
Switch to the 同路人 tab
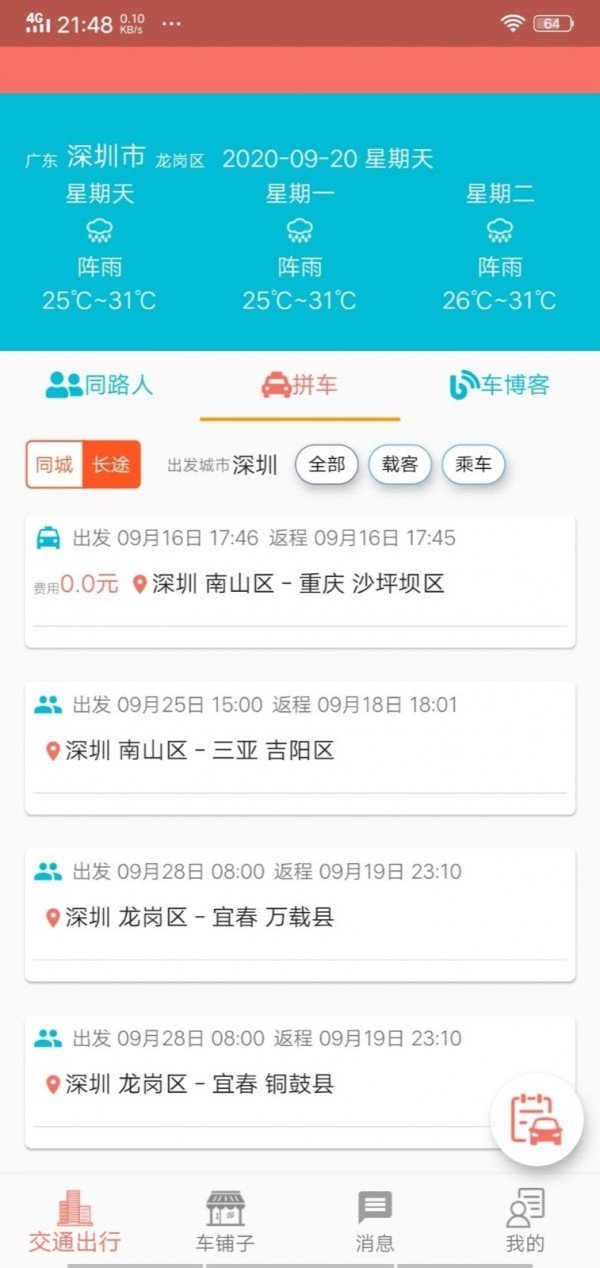pyautogui.click(x=100, y=385)
